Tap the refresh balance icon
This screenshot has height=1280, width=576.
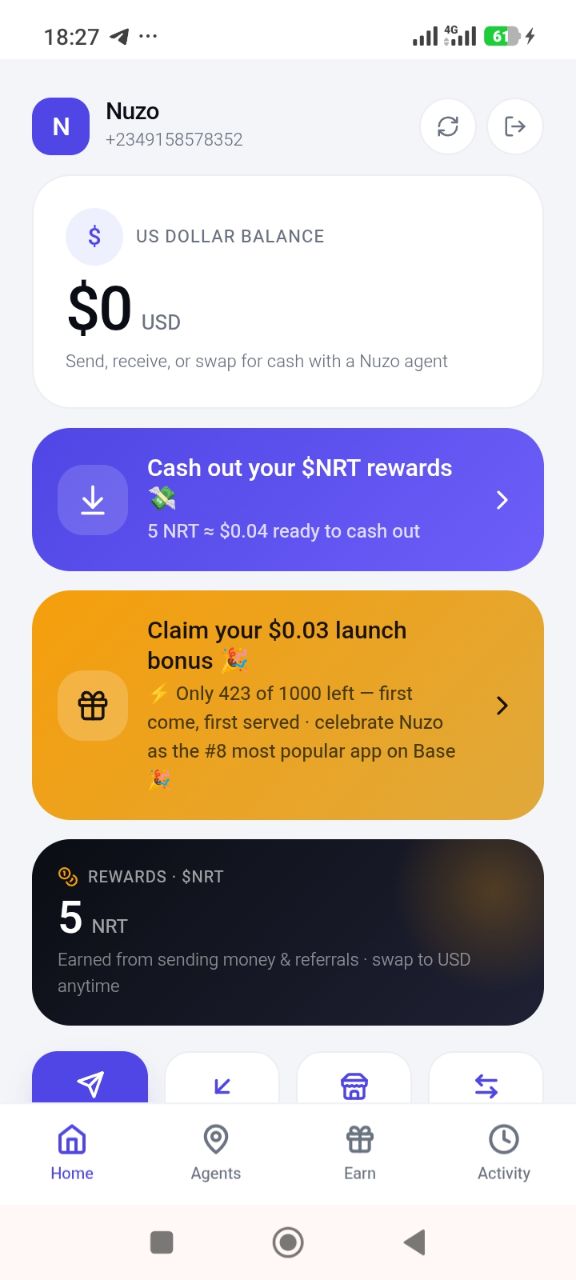point(447,126)
